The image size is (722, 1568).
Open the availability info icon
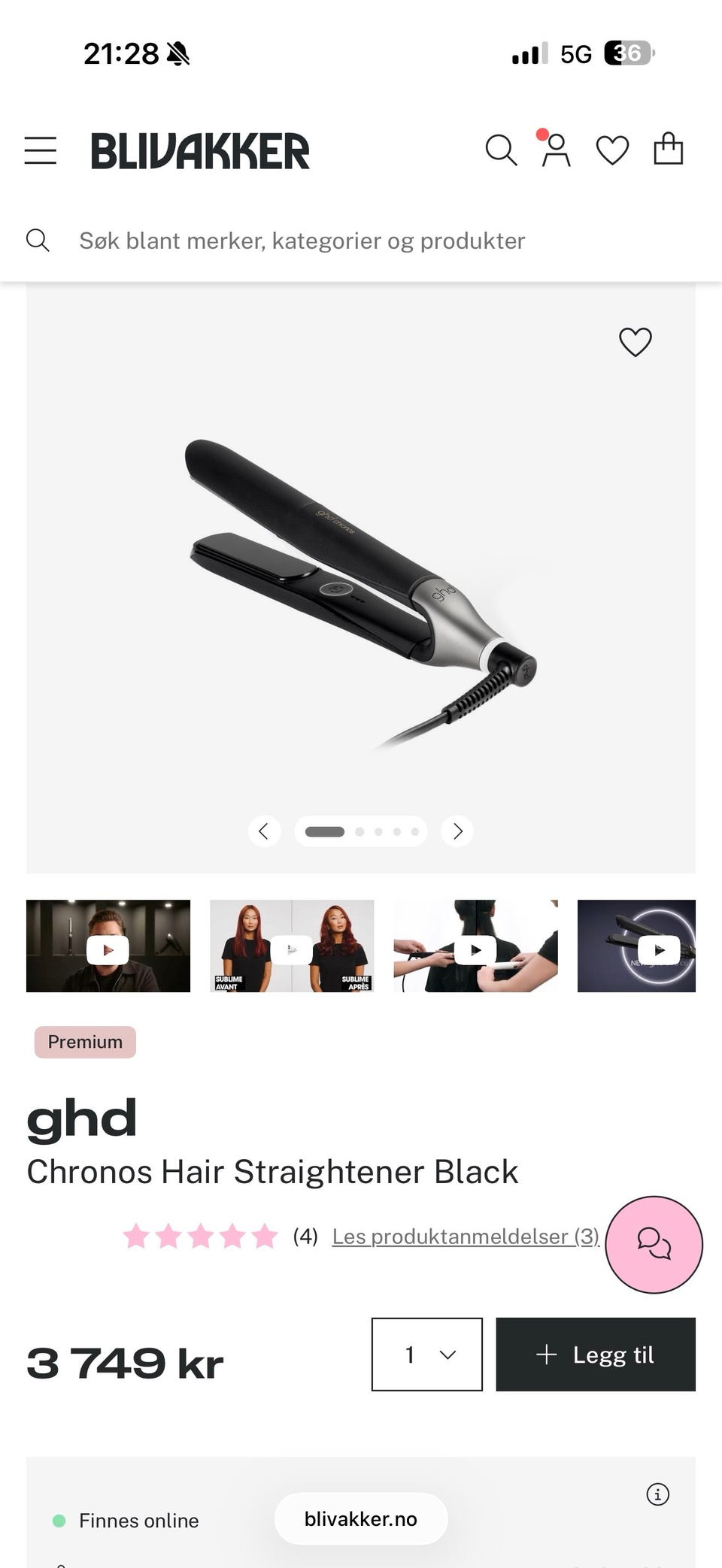[x=658, y=1494]
